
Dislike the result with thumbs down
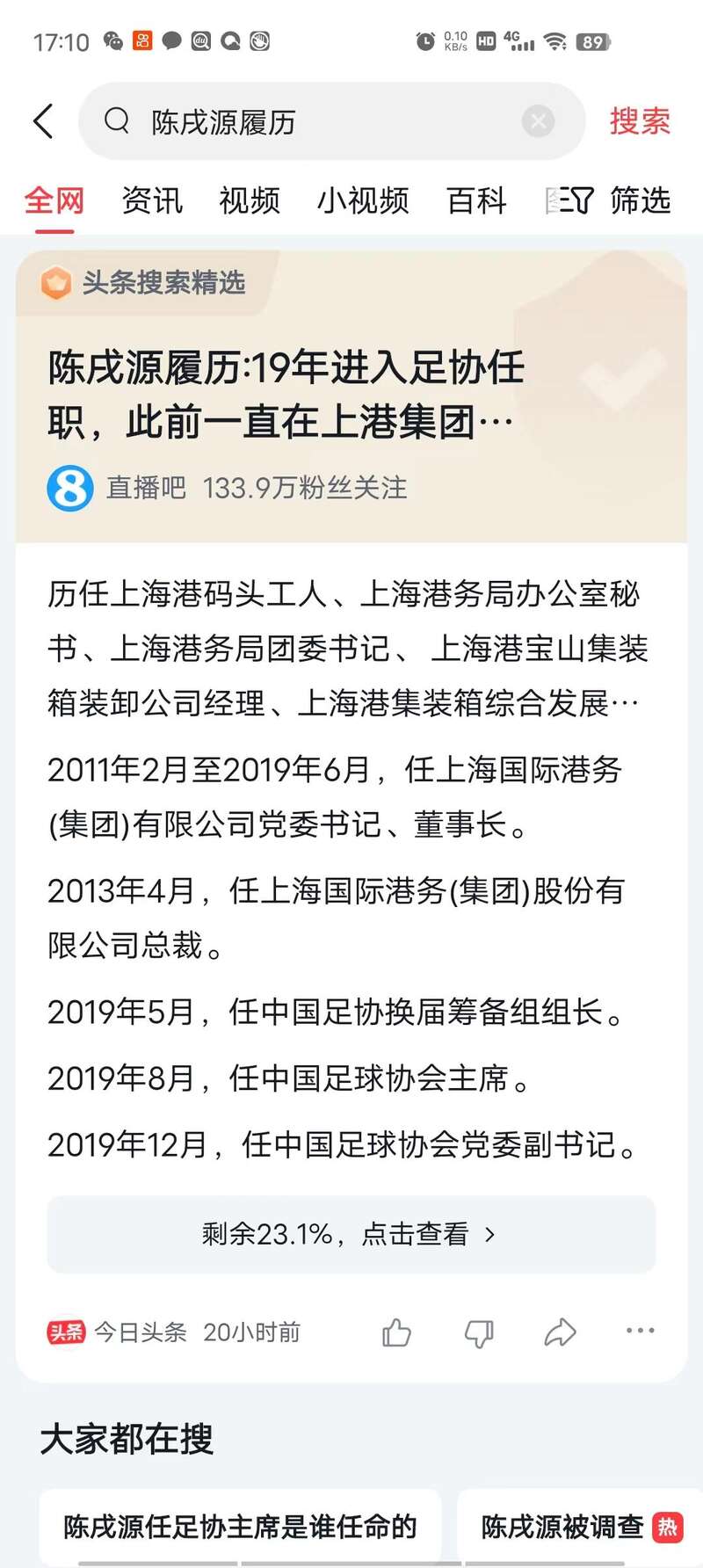pyautogui.click(x=479, y=1332)
